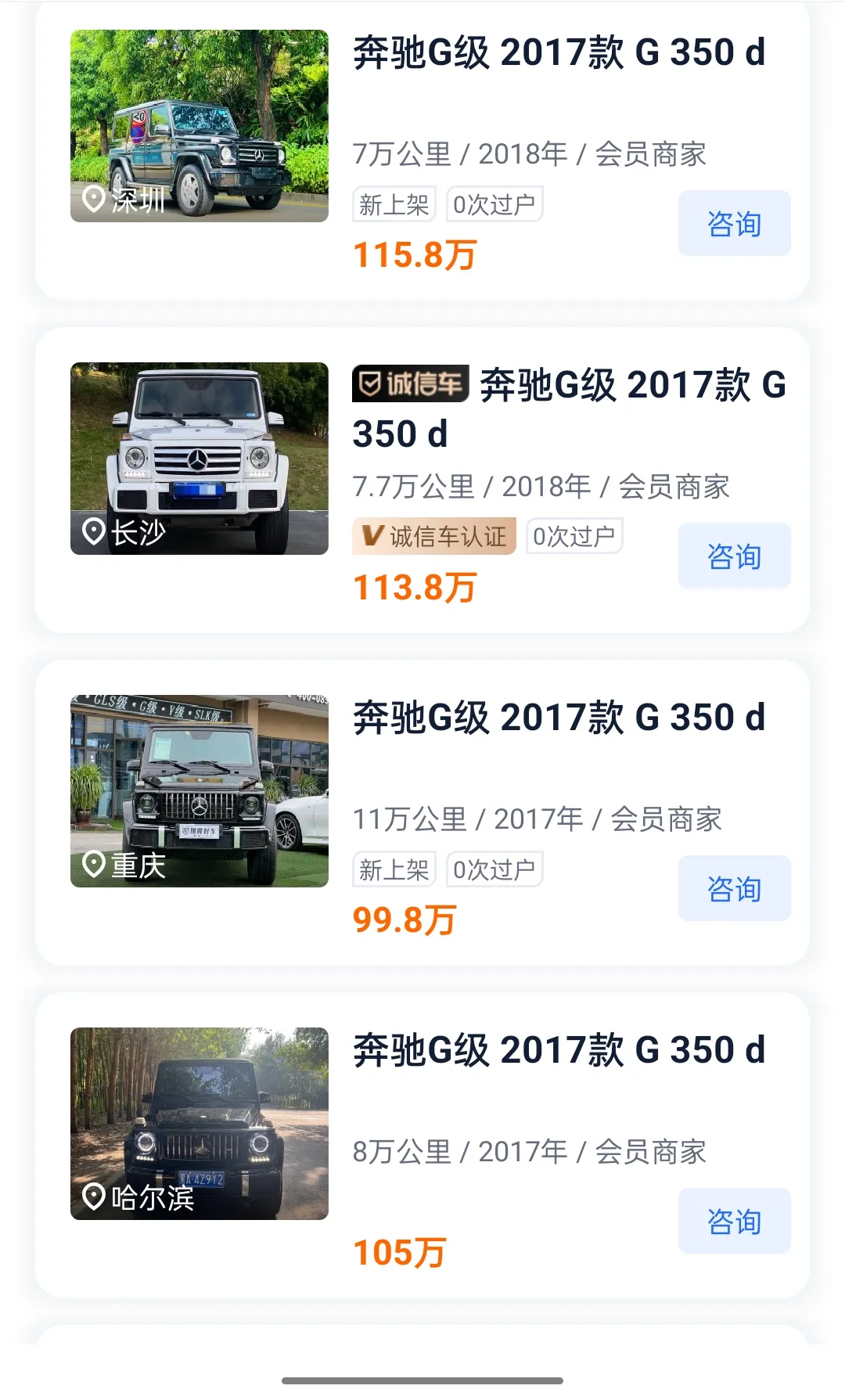Screen dimensions: 845x1400
Task: Open the Changsha white G 350 d photo
Action: pyautogui.click(x=200, y=459)
